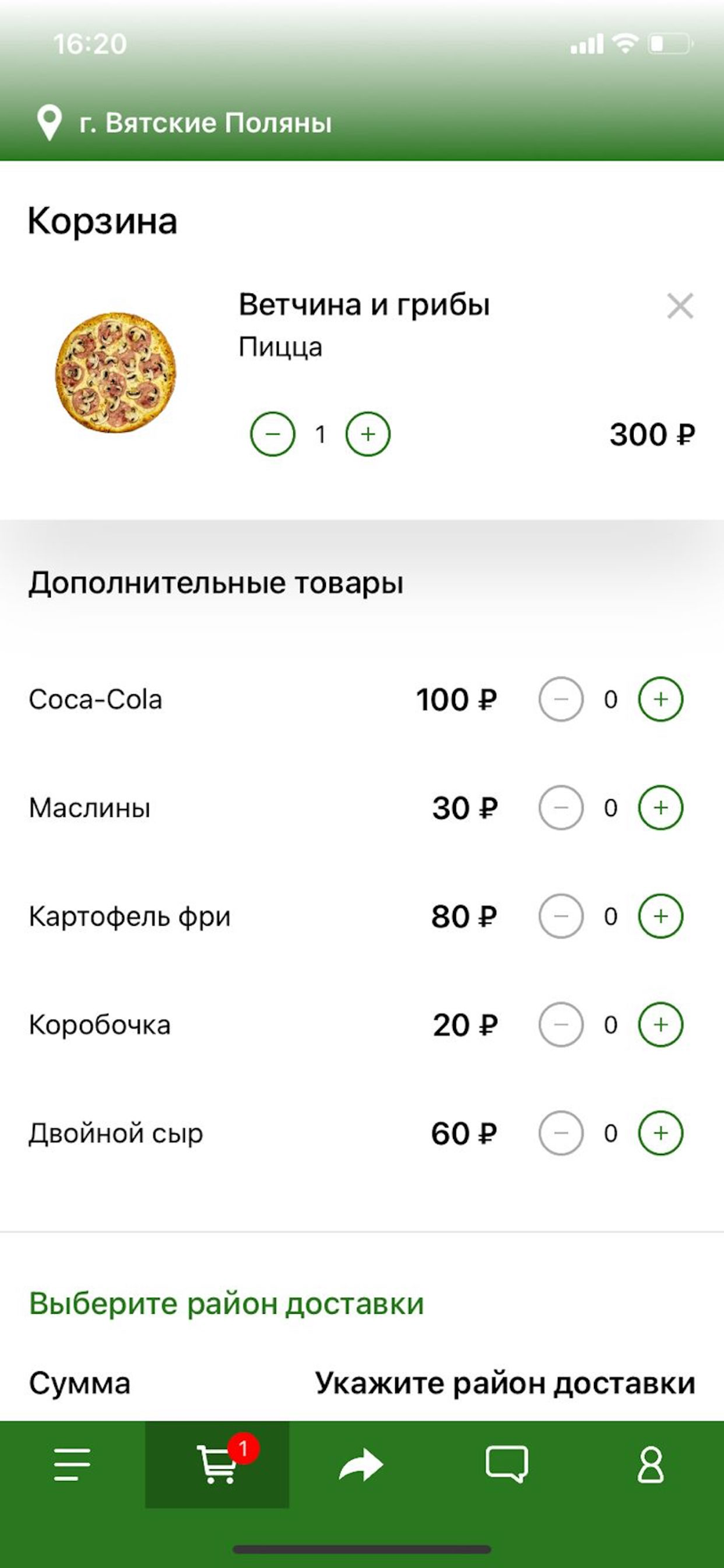Tap minus button next to Двойной сыр

(x=561, y=1133)
